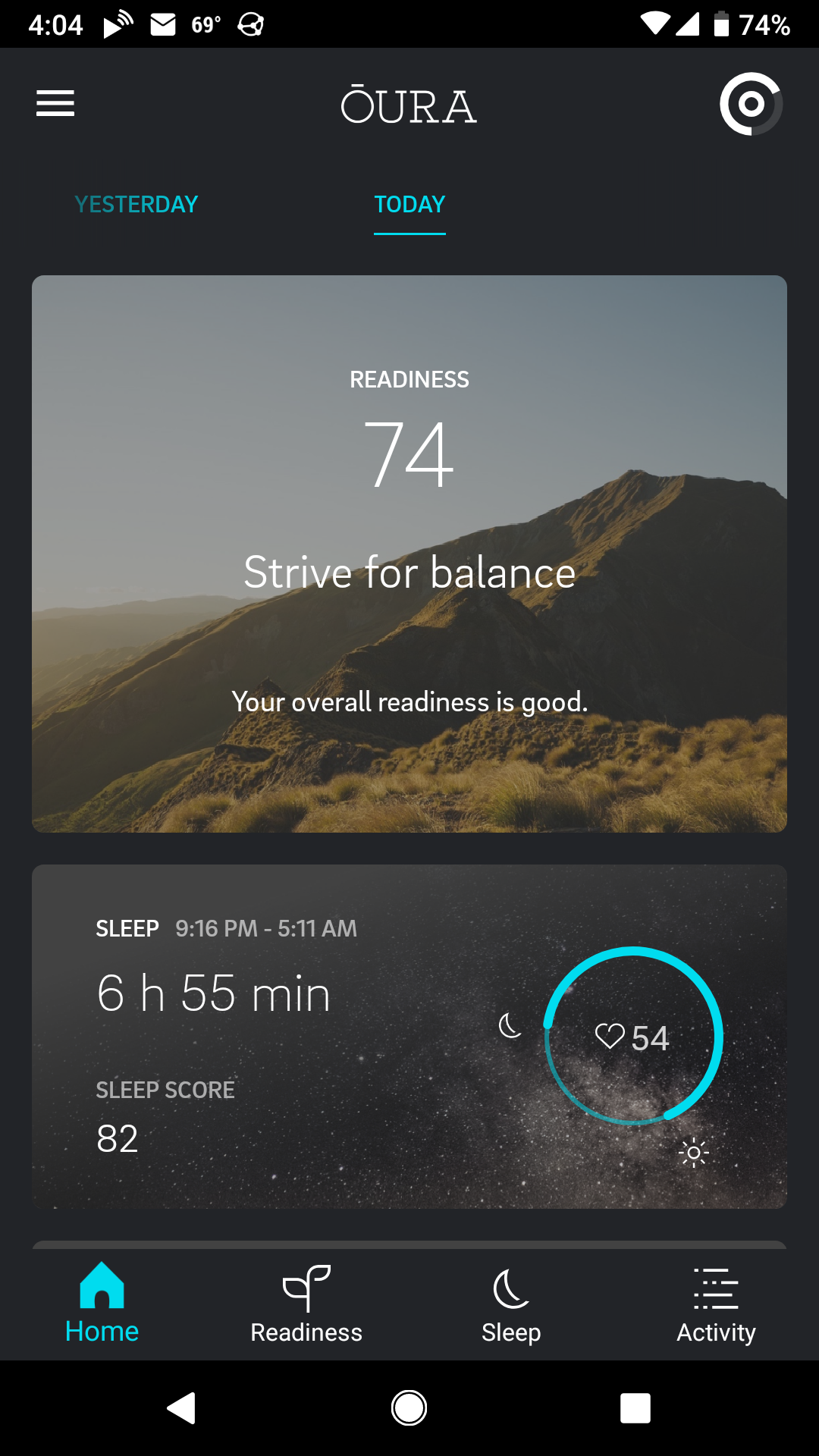The image size is (819, 1456).
Task: Open the Oura ring status icon
Action: tap(751, 104)
